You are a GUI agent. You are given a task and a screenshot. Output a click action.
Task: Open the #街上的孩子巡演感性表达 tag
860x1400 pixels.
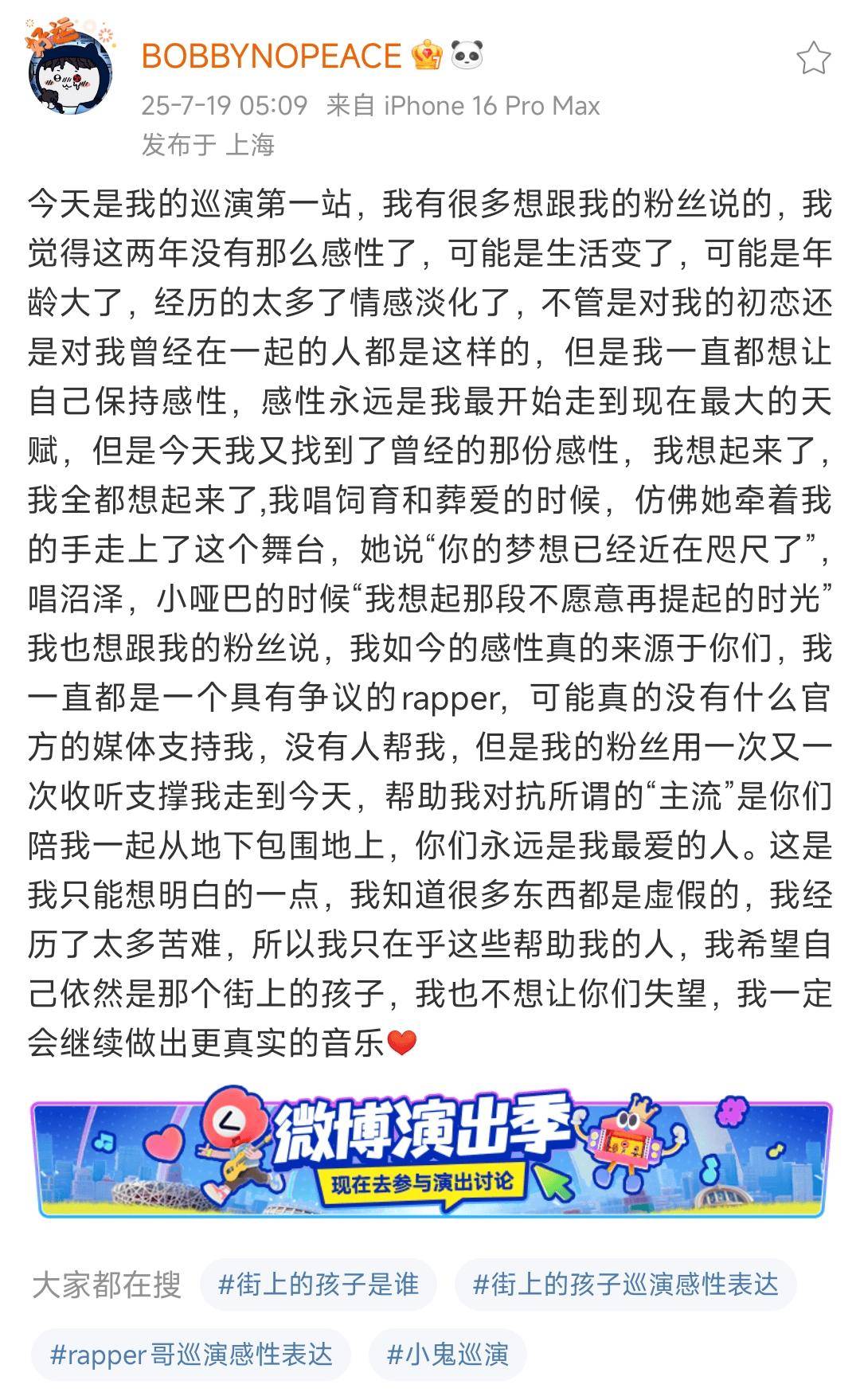[625, 1285]
